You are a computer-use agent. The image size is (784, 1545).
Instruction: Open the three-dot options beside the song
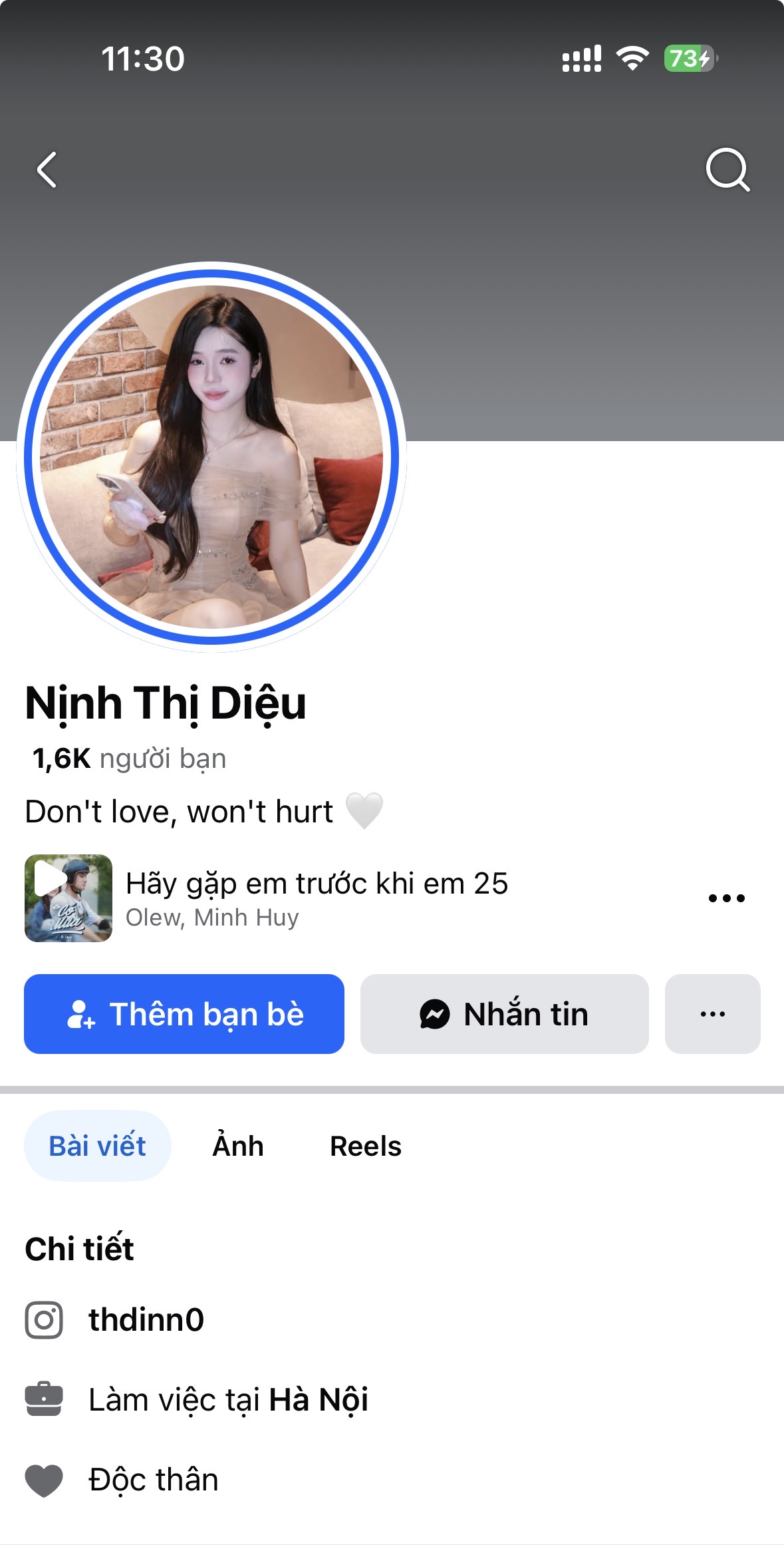point(726,898)
